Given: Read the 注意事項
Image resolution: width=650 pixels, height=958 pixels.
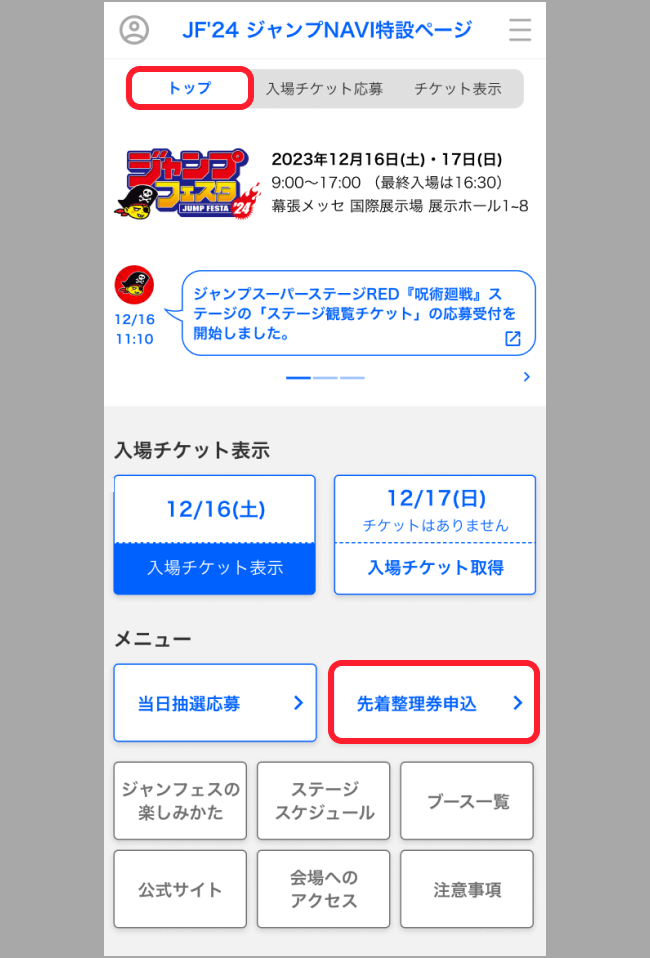Looking at the screenshot, I should pos(467,889).
